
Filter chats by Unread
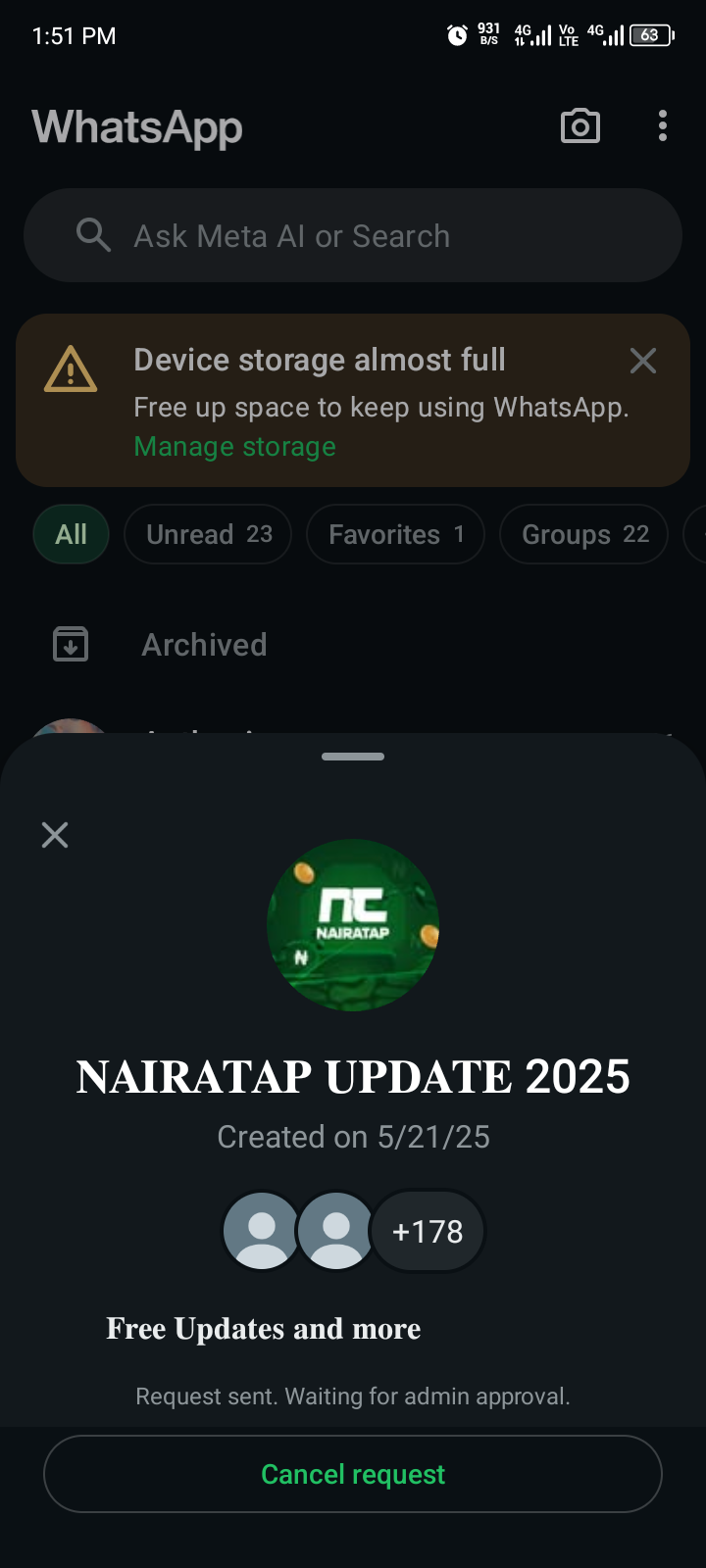pos(208,534)
